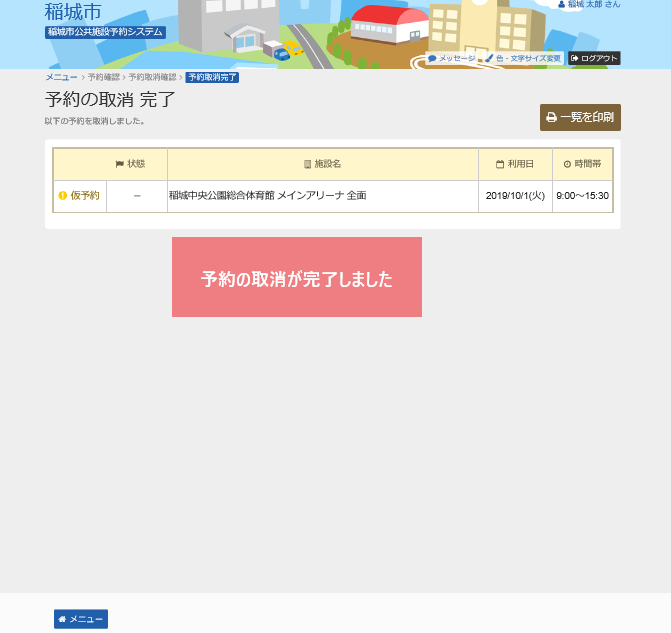
Task: Open 色・文字サイズ変更 settings
Action: pos(523,59)
